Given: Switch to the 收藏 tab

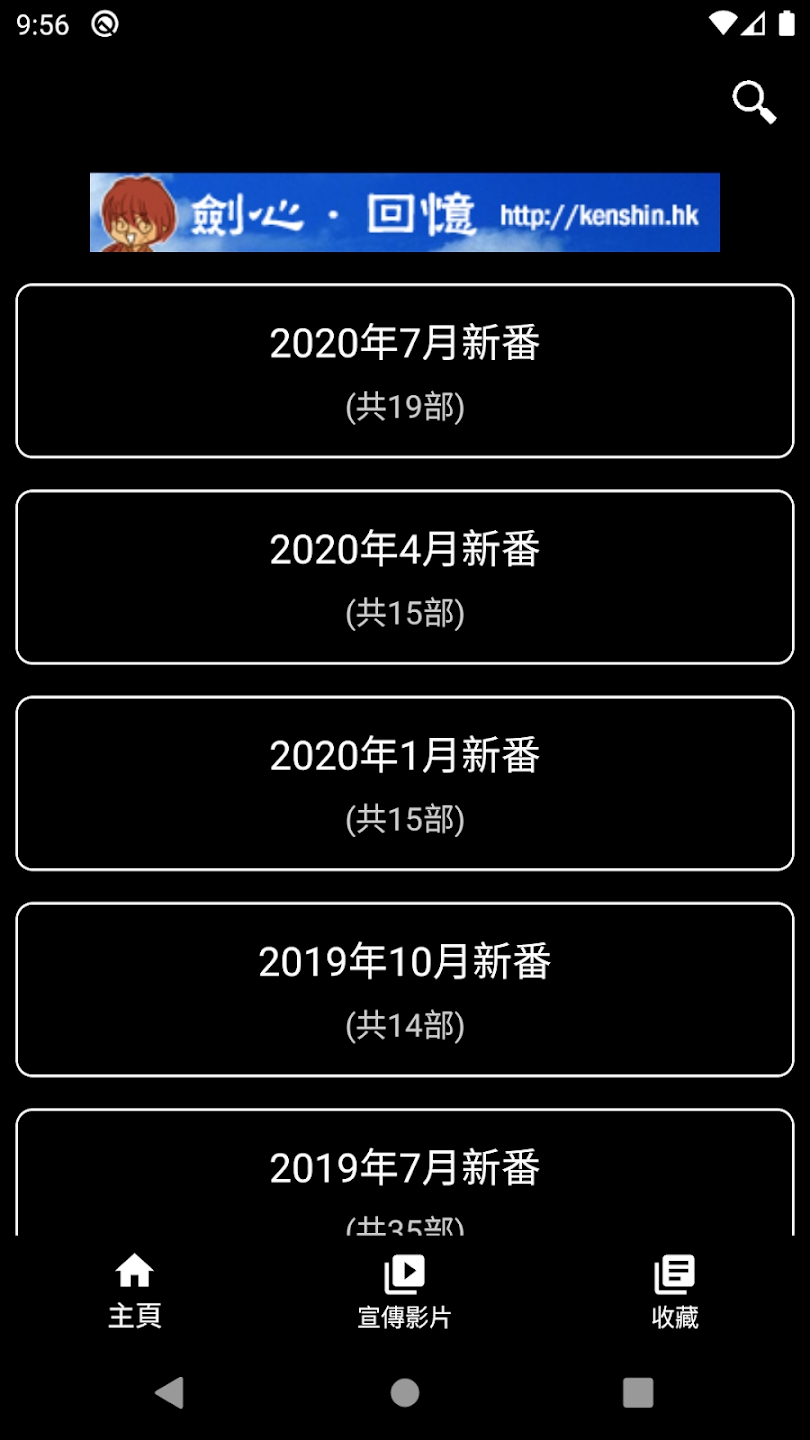Looking at the screenshot, I should coord(673,1293).
